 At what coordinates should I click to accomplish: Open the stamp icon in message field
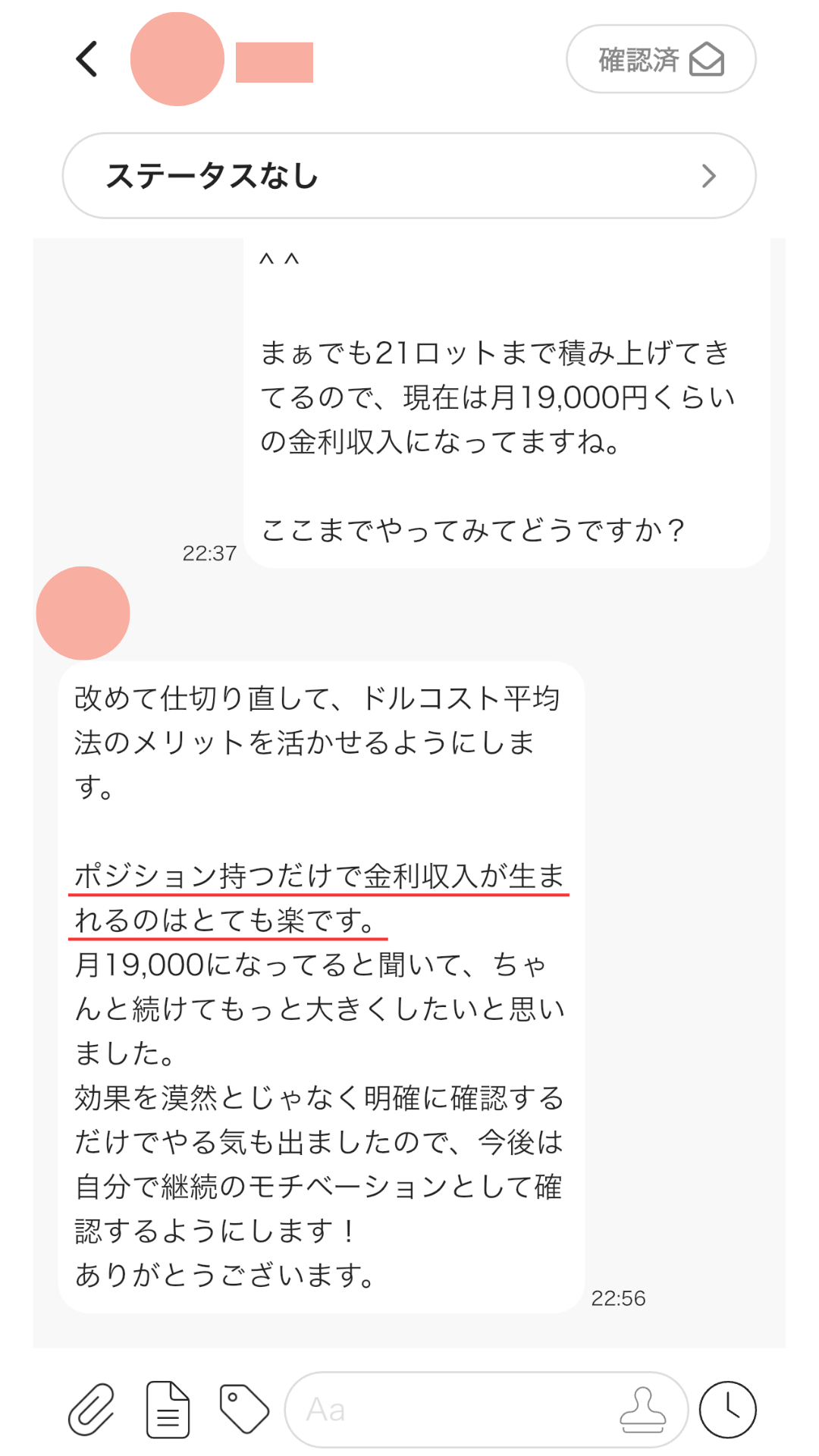pyautogui.click(x=642, y=1410)
